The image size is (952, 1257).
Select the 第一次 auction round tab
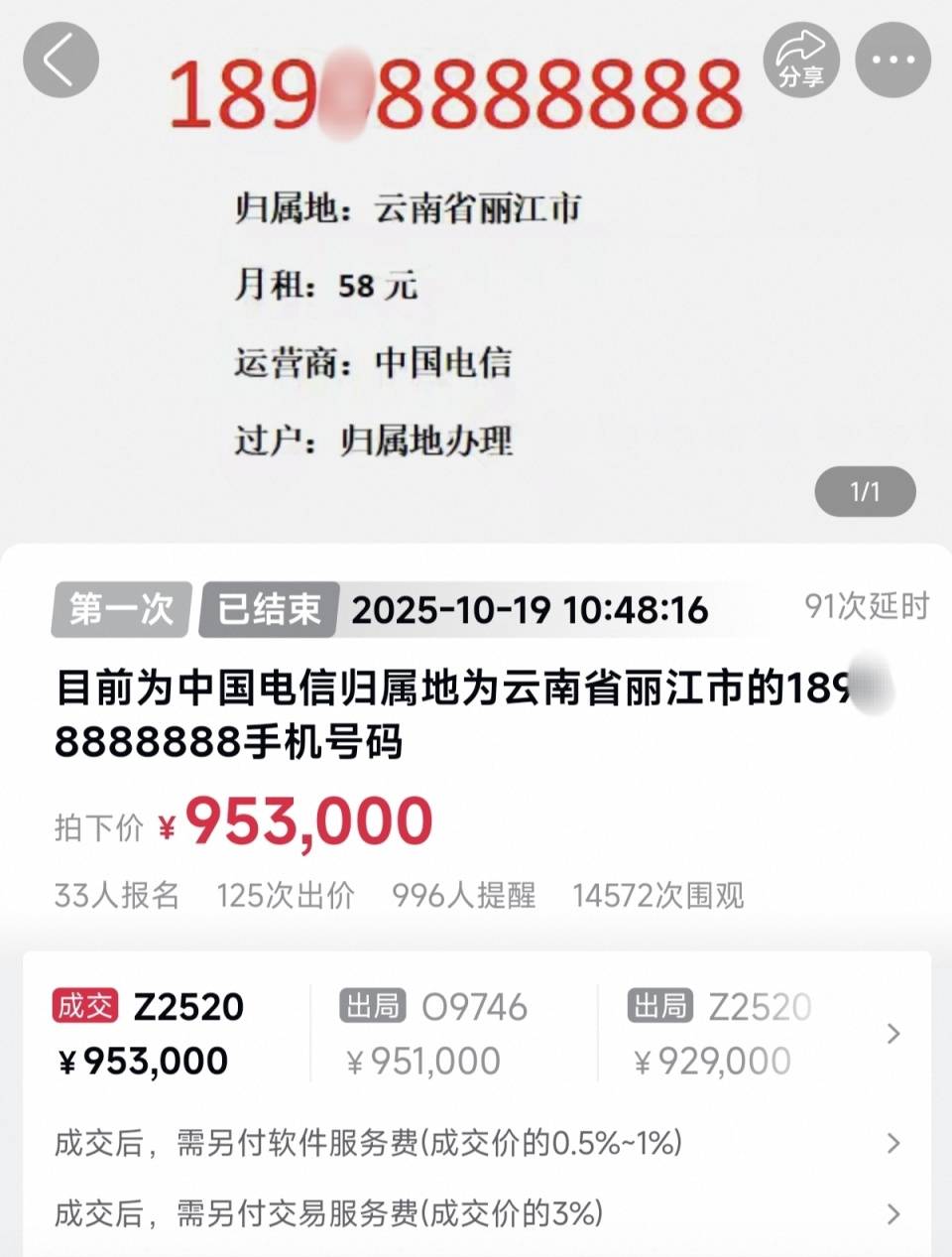point(118,610)
